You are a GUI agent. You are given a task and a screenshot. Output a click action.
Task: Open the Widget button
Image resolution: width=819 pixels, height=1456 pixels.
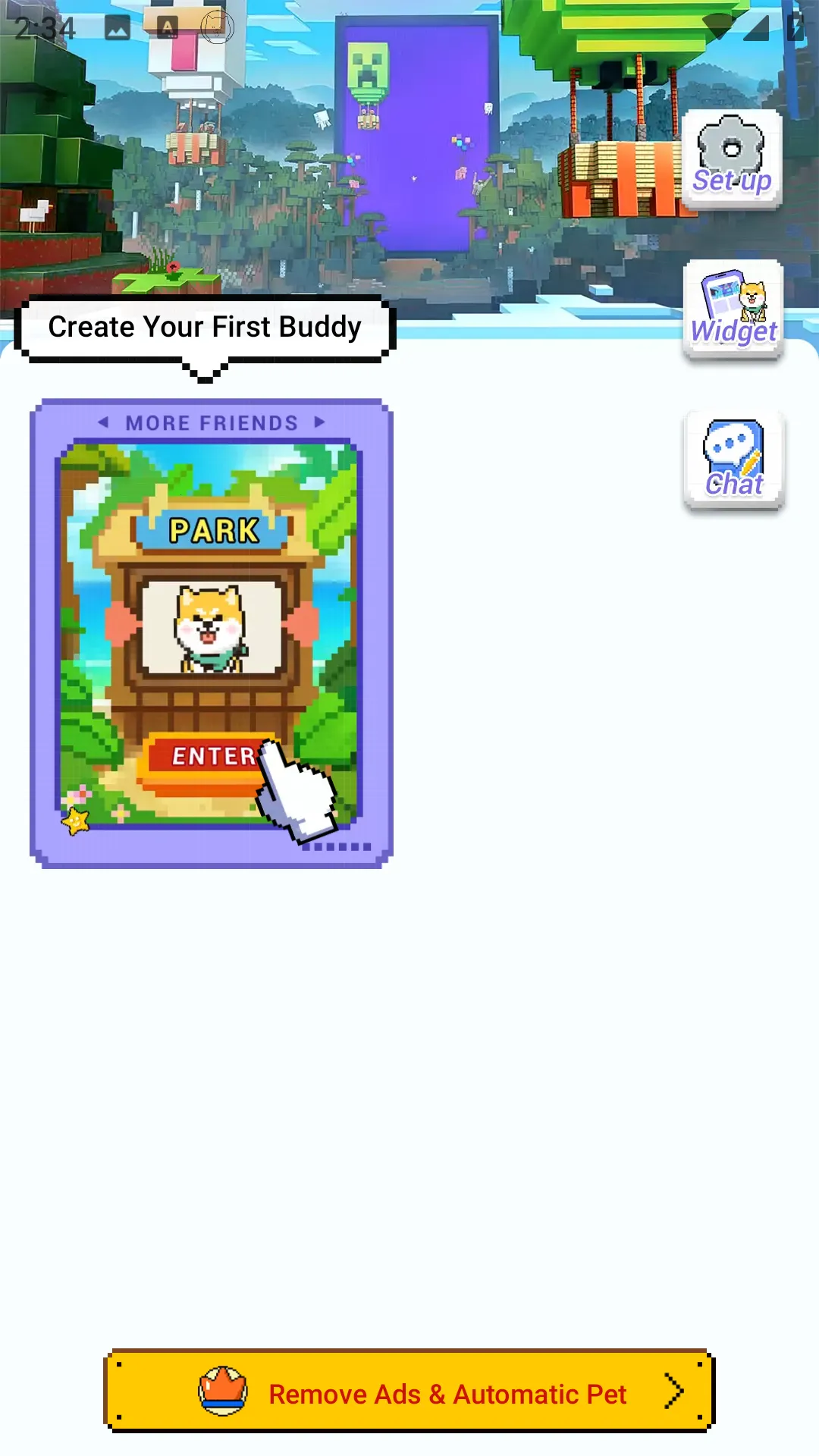[733, 309]
